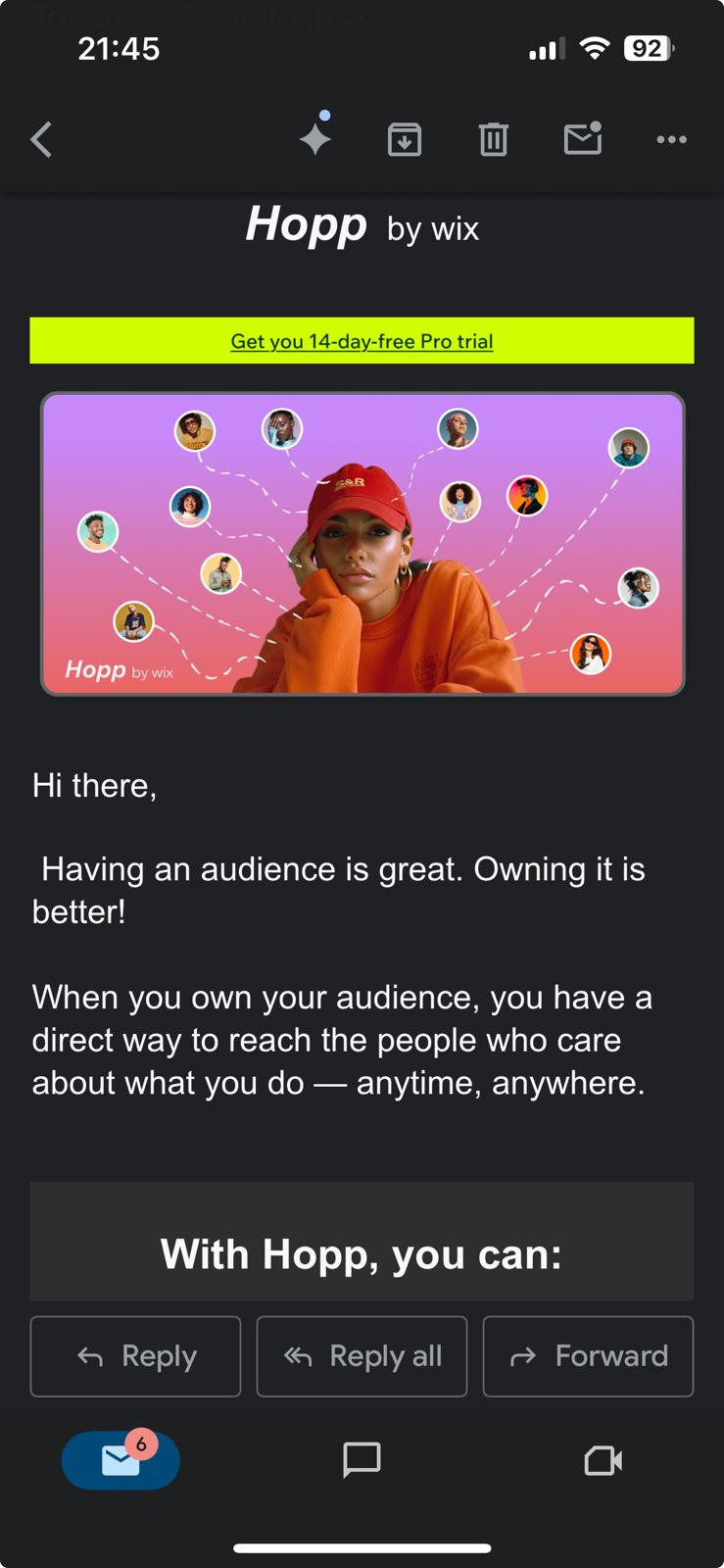The height and width of the screenshot is (1568, 724).
Task: Mark the email as unread
Action: [582, 139]
